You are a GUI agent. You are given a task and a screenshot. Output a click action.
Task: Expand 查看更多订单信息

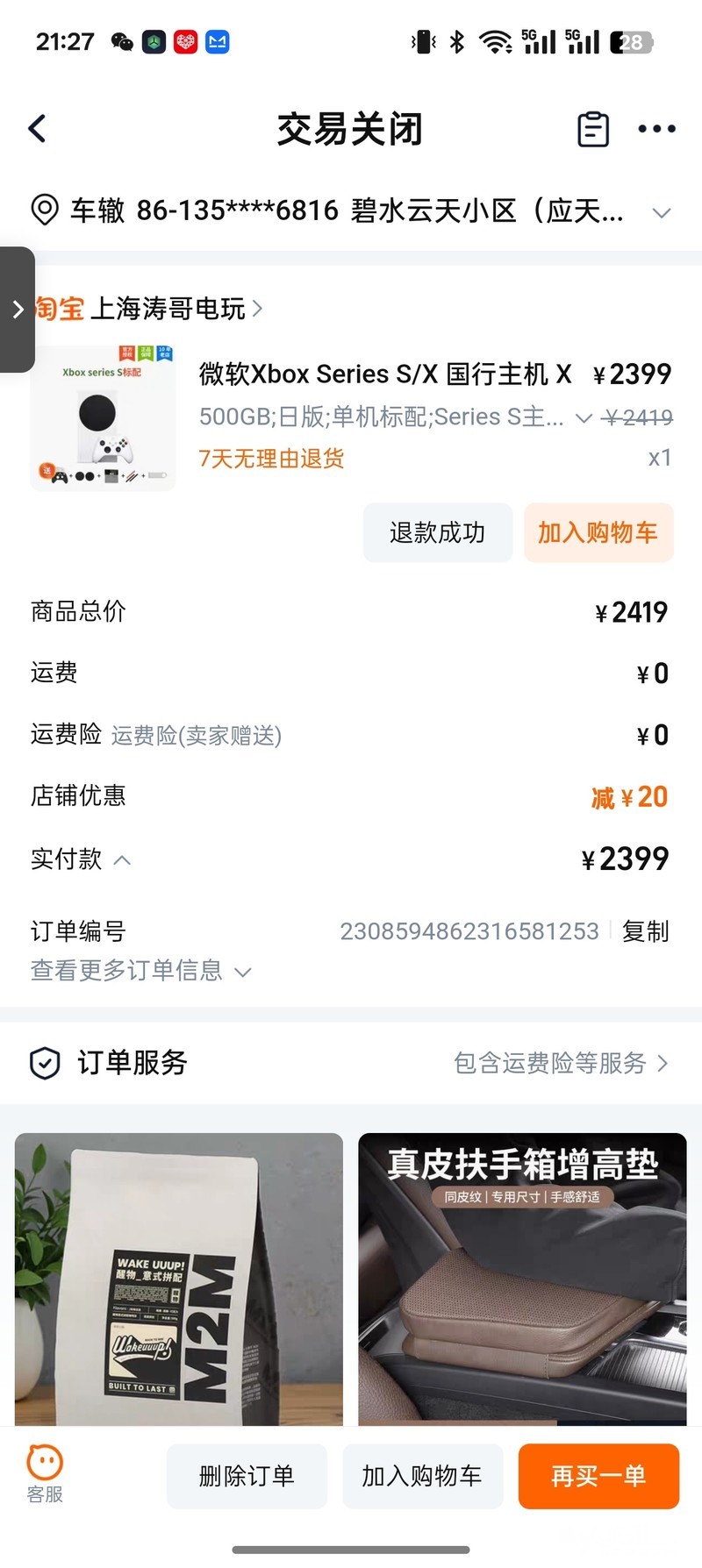click(140, 971)
